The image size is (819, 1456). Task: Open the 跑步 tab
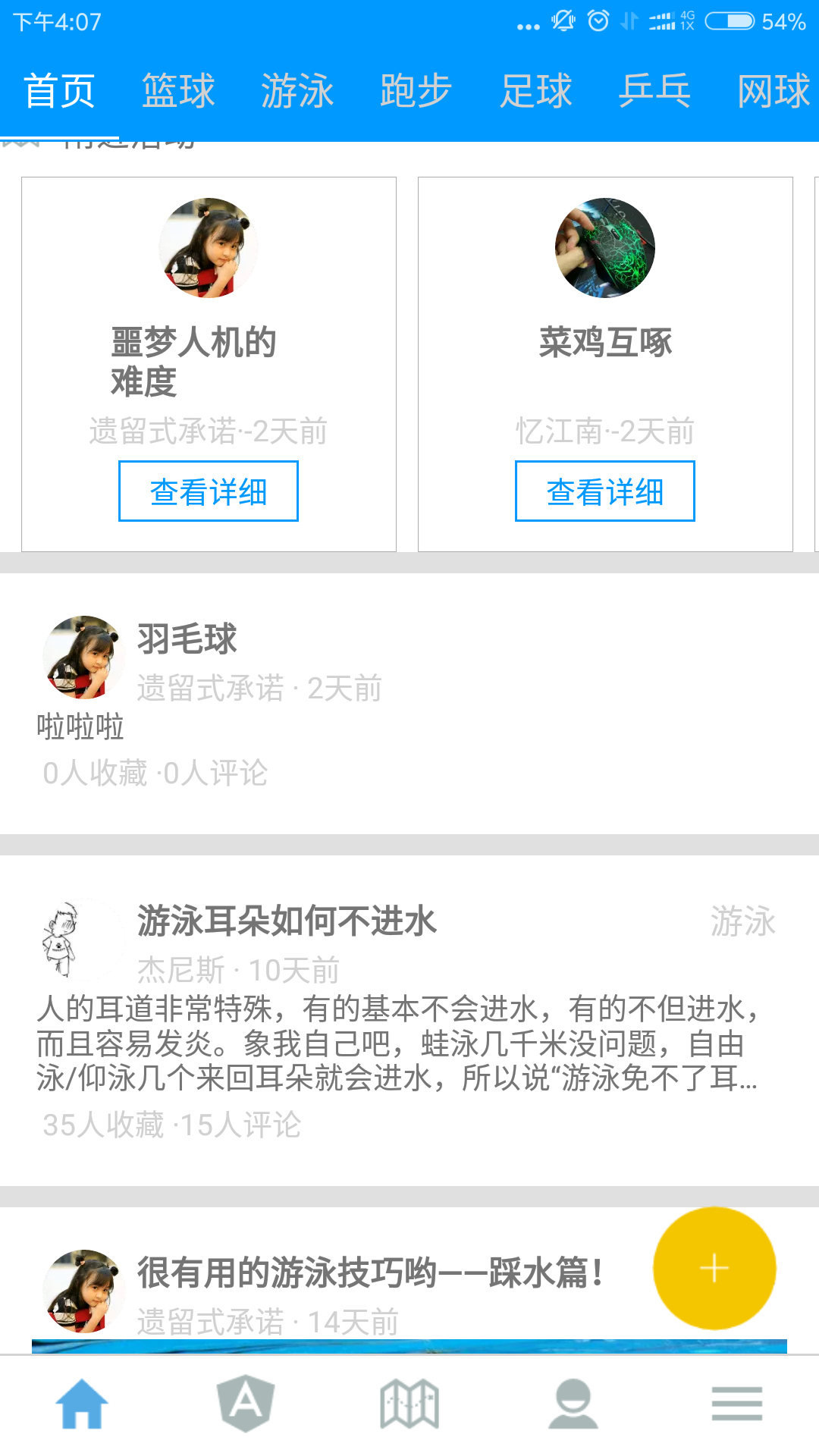[x=416, y=92]
